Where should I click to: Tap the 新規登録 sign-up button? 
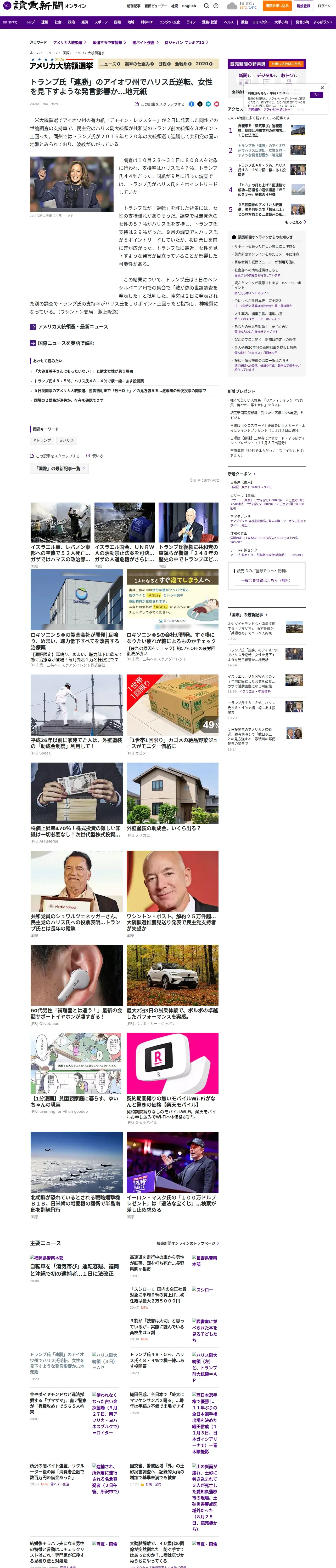coord(303,6)
